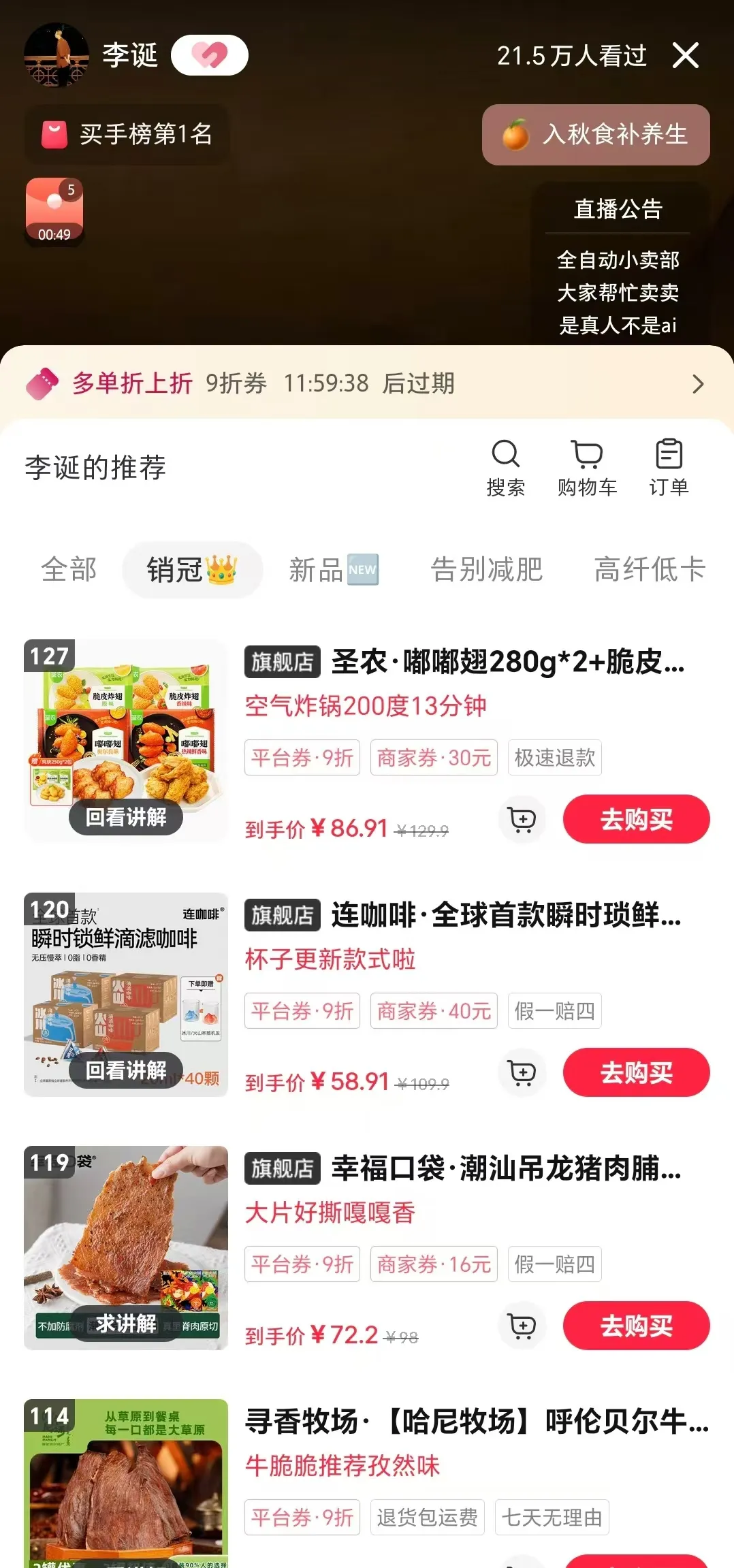Image resolution: width=734 pixels, height=1568 pixels.
Task: Select the 销冠 tab
Action: point(192,570)
